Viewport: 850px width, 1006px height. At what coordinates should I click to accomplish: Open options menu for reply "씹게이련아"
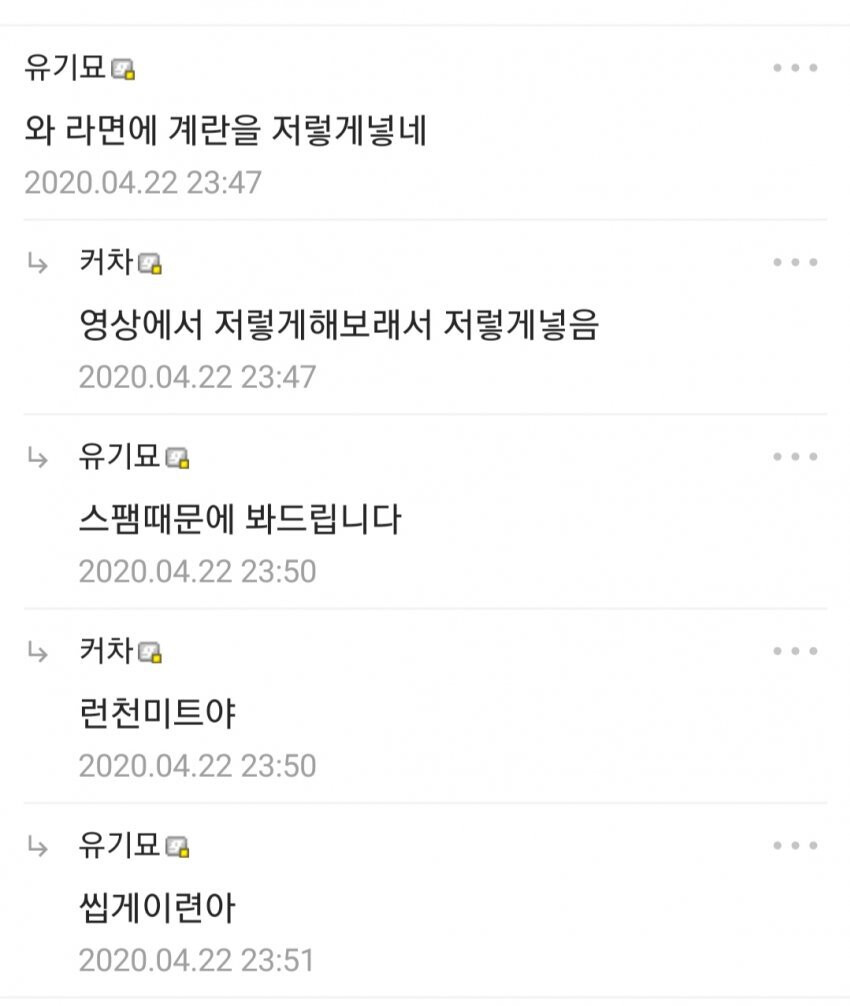(x=796, y=846)
